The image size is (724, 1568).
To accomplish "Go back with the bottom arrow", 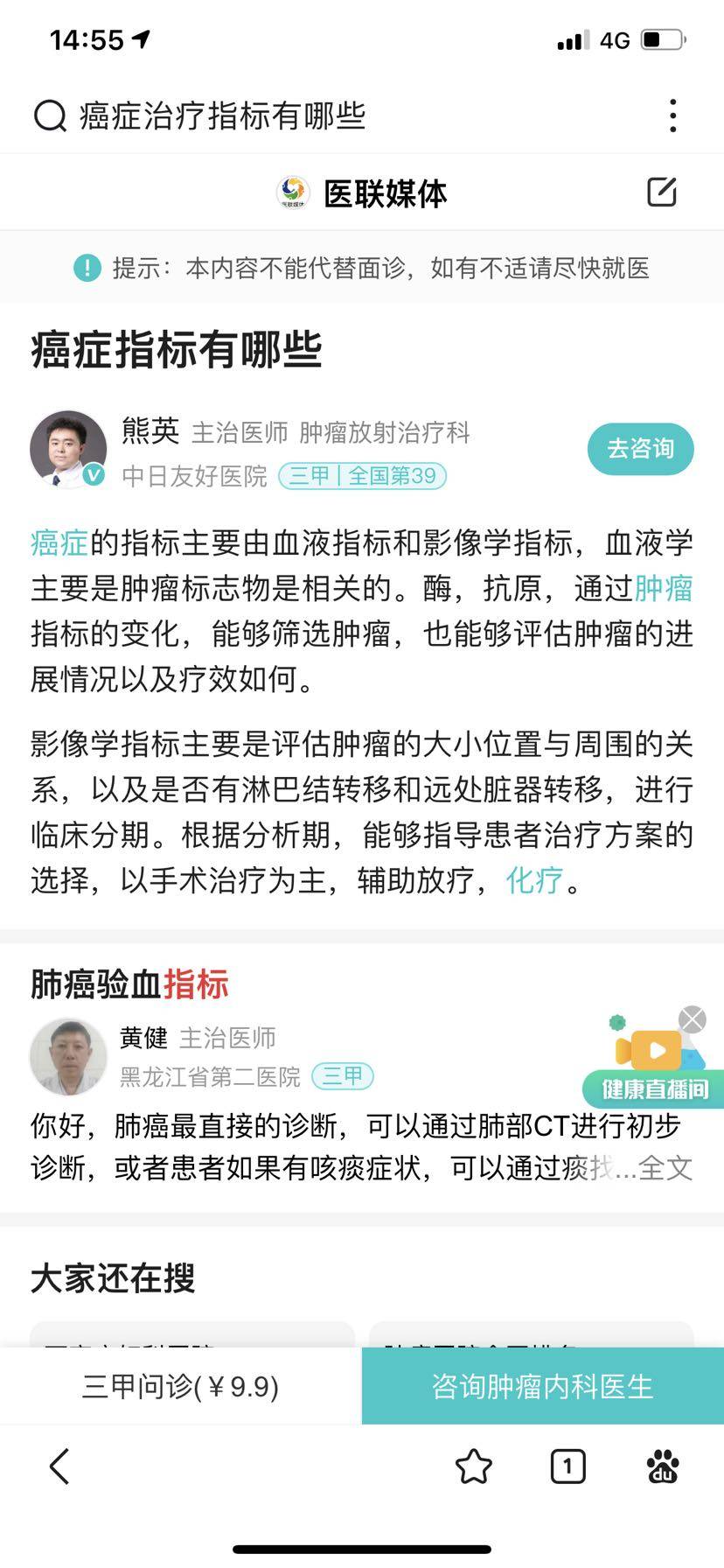I will 59,1466.
